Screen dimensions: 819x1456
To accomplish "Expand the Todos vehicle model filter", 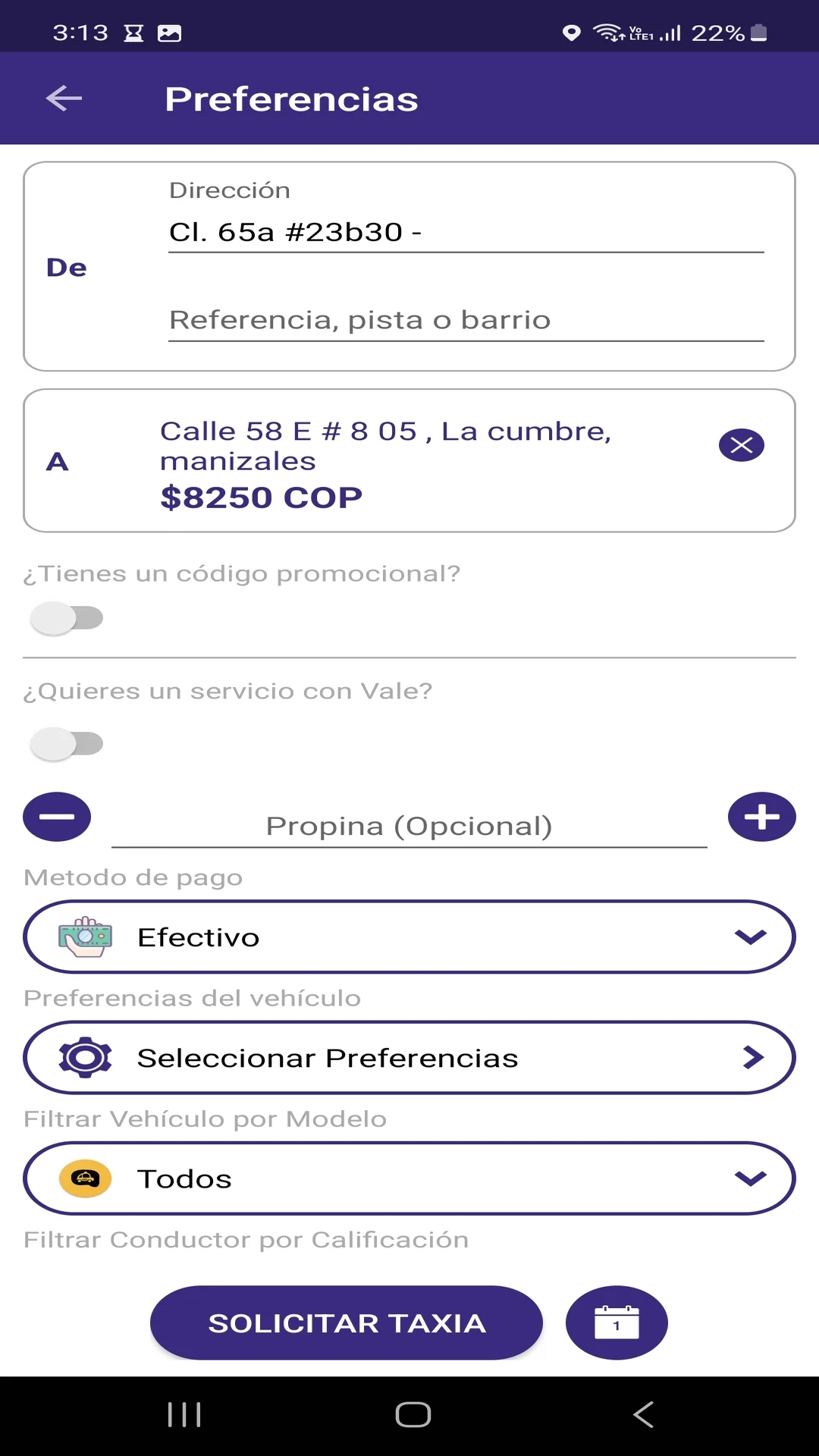I will click(x=409, y=1178).
